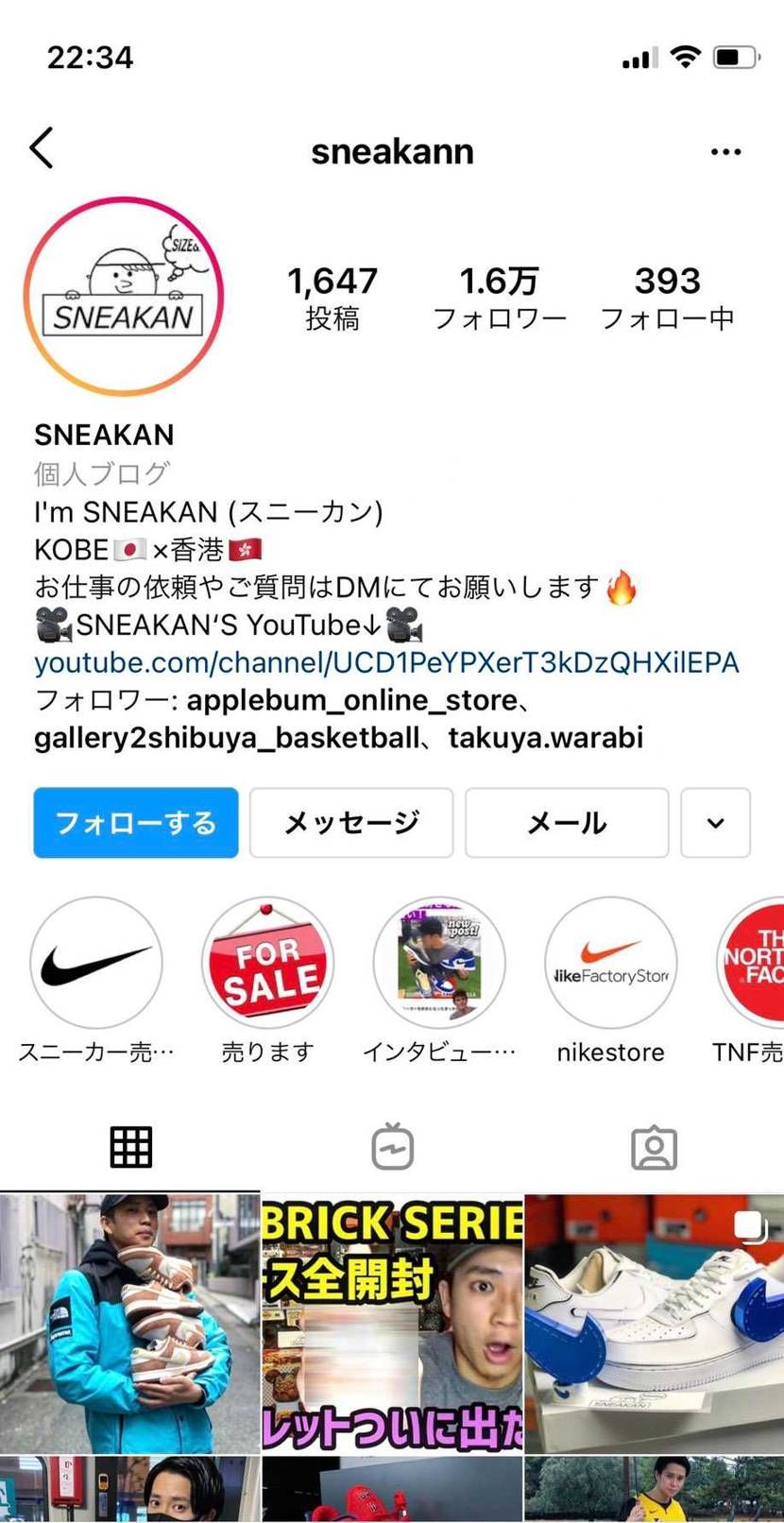Switch to the grid posts view

pyautogui.click(x=130, y=1145)
